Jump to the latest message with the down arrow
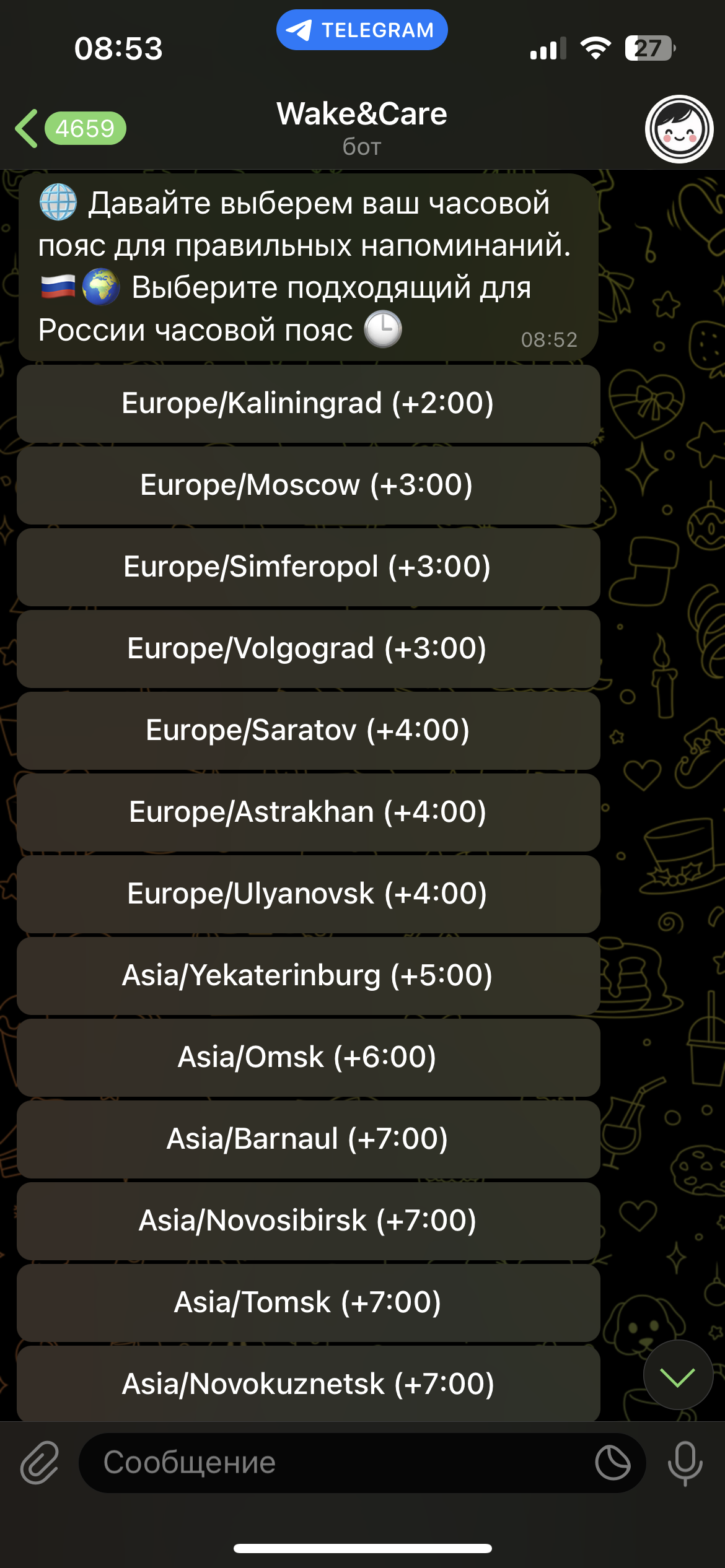The height and width of the screenshot is (1568, 725). coord(678,1375)
